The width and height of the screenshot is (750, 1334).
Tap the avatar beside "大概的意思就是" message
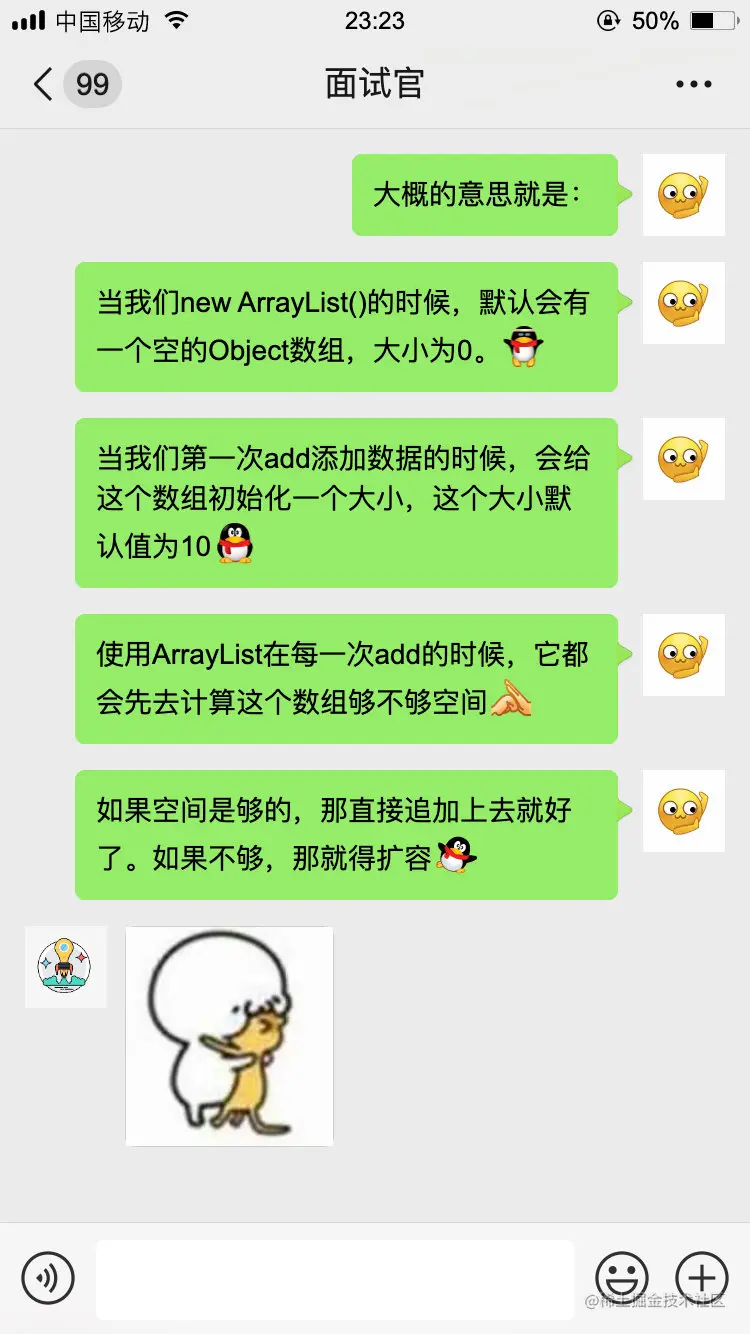[683, 195]
